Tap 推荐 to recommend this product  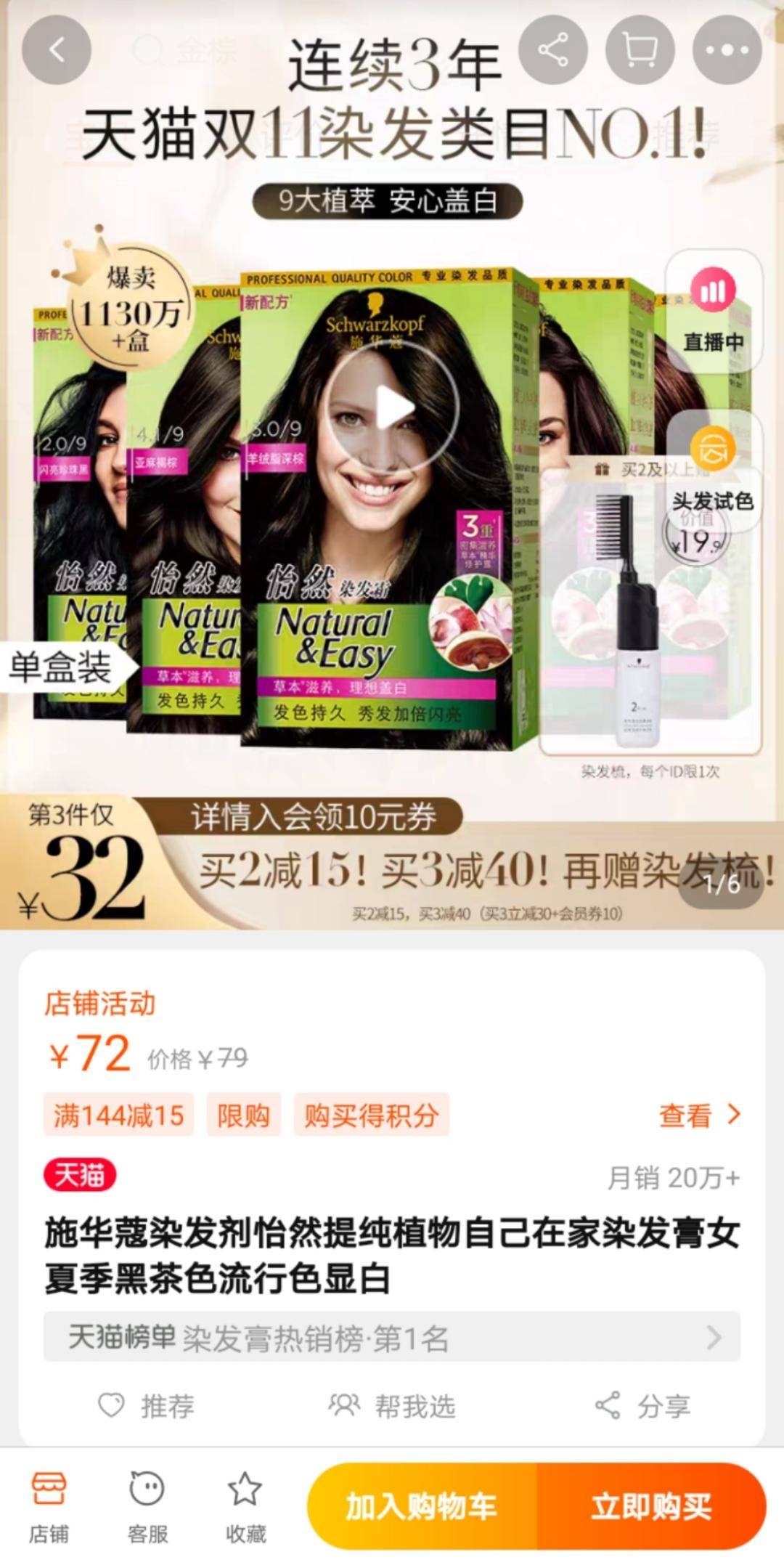coord(147,1406)
